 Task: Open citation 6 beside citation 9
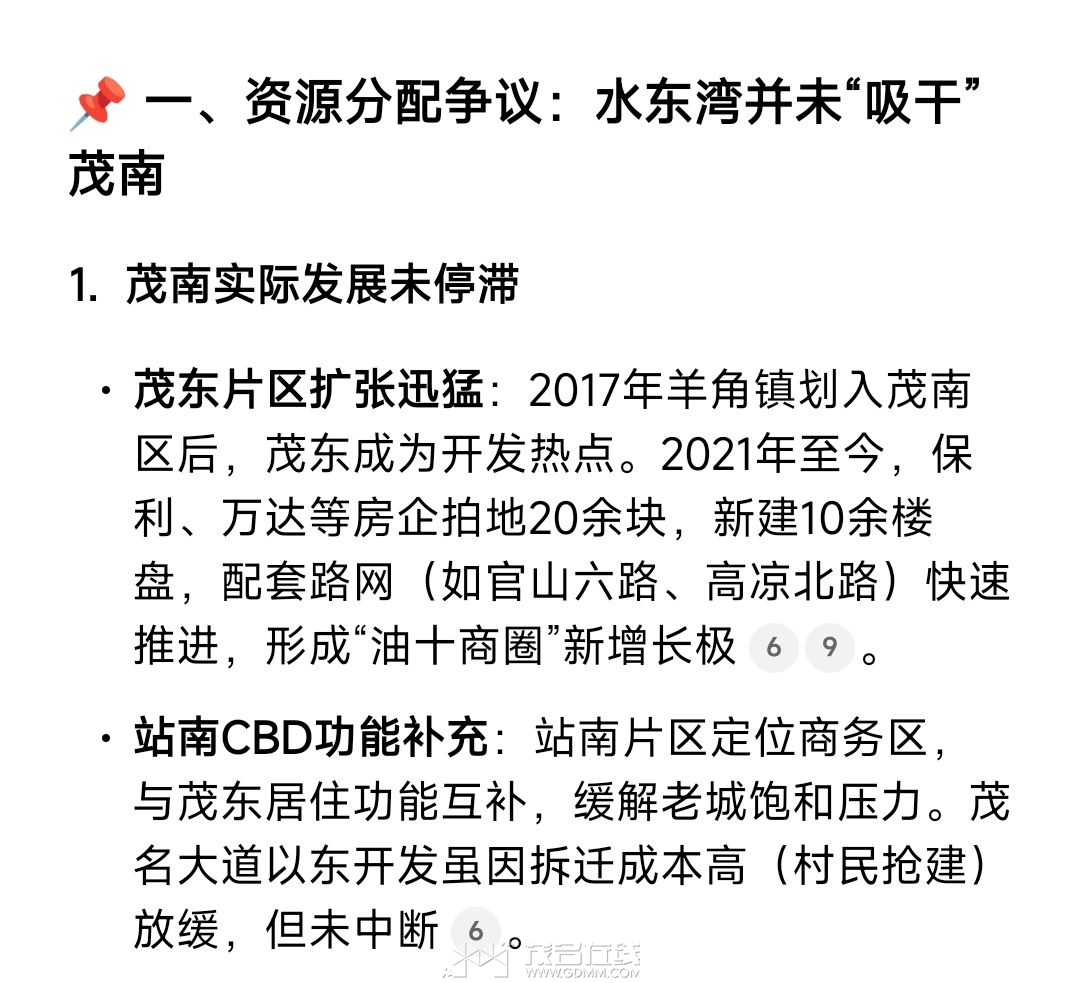pyautogui.click(x=773, y=648)
